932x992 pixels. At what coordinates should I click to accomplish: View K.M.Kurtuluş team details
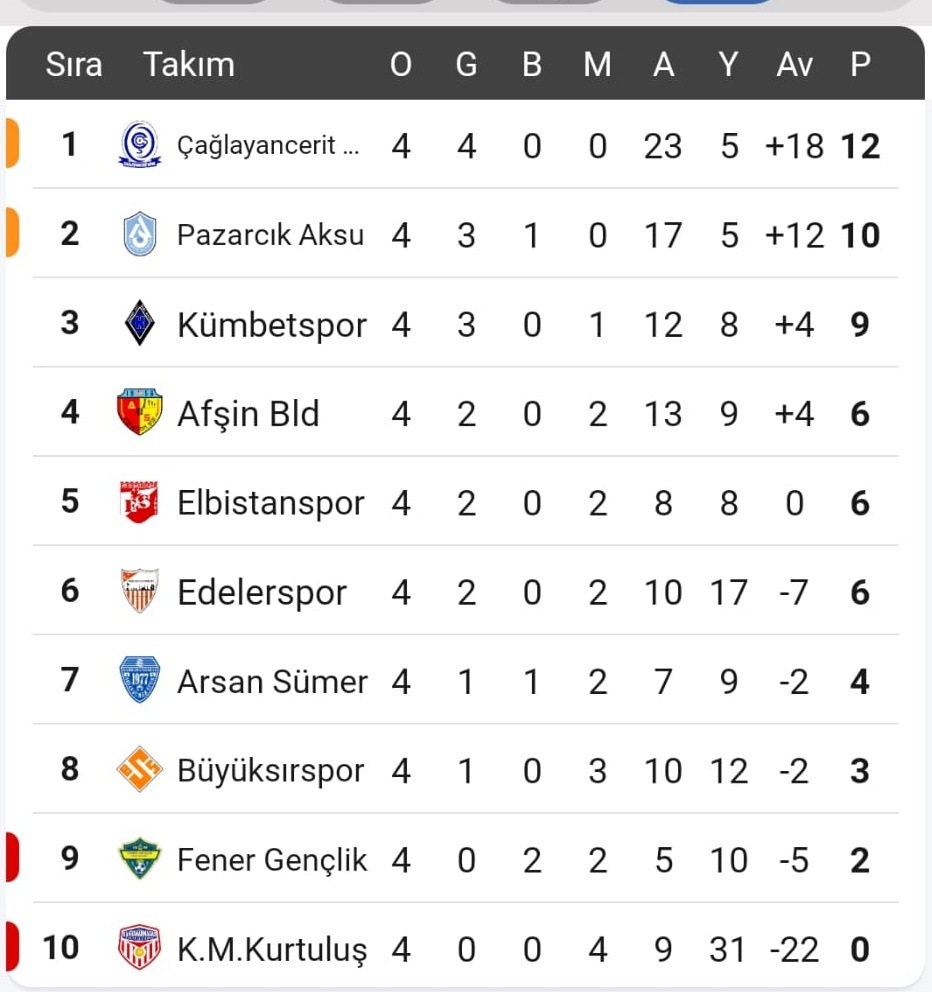point(272,949)
